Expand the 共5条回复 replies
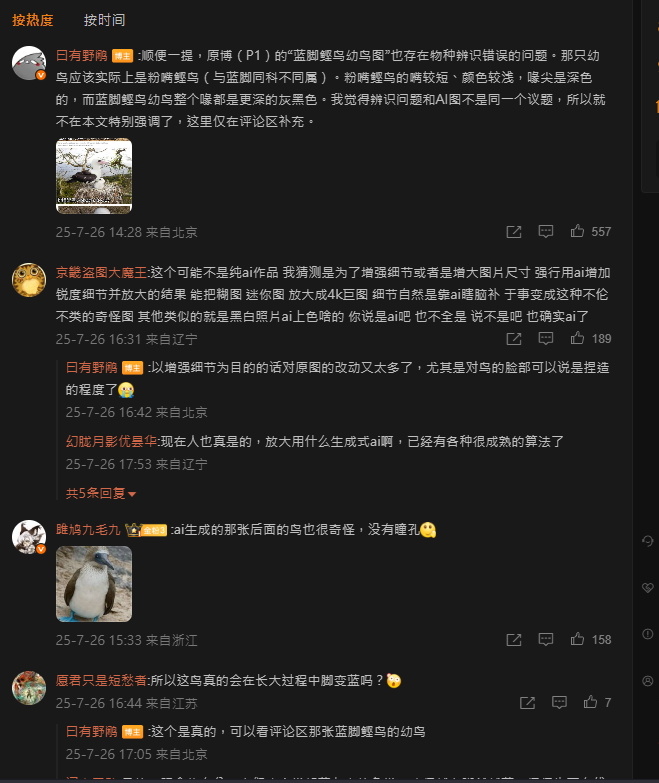The image size is (659, 783). pyautogui.click(x=101, y=493)
